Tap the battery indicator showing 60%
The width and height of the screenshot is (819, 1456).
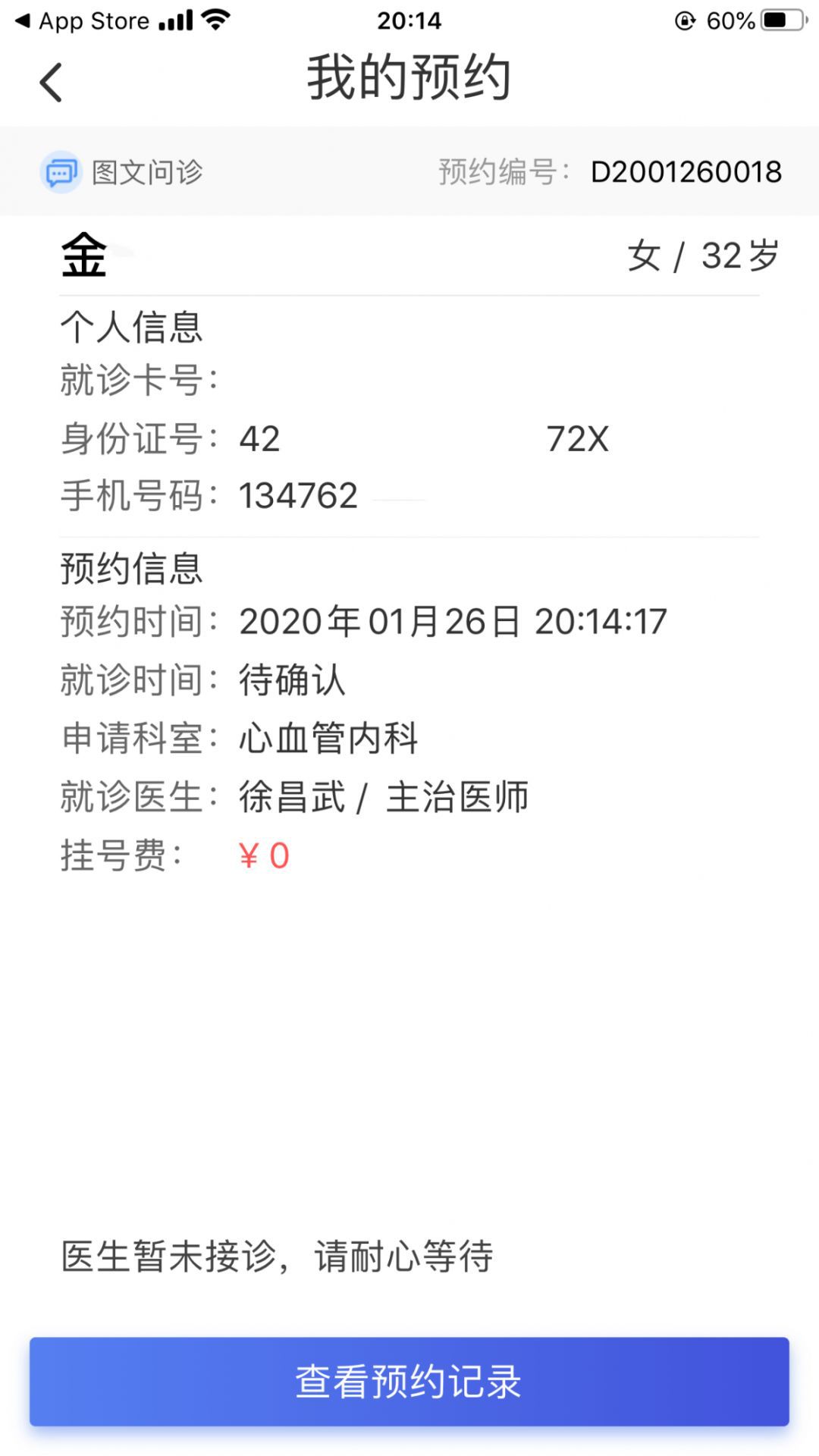point(782,20)
